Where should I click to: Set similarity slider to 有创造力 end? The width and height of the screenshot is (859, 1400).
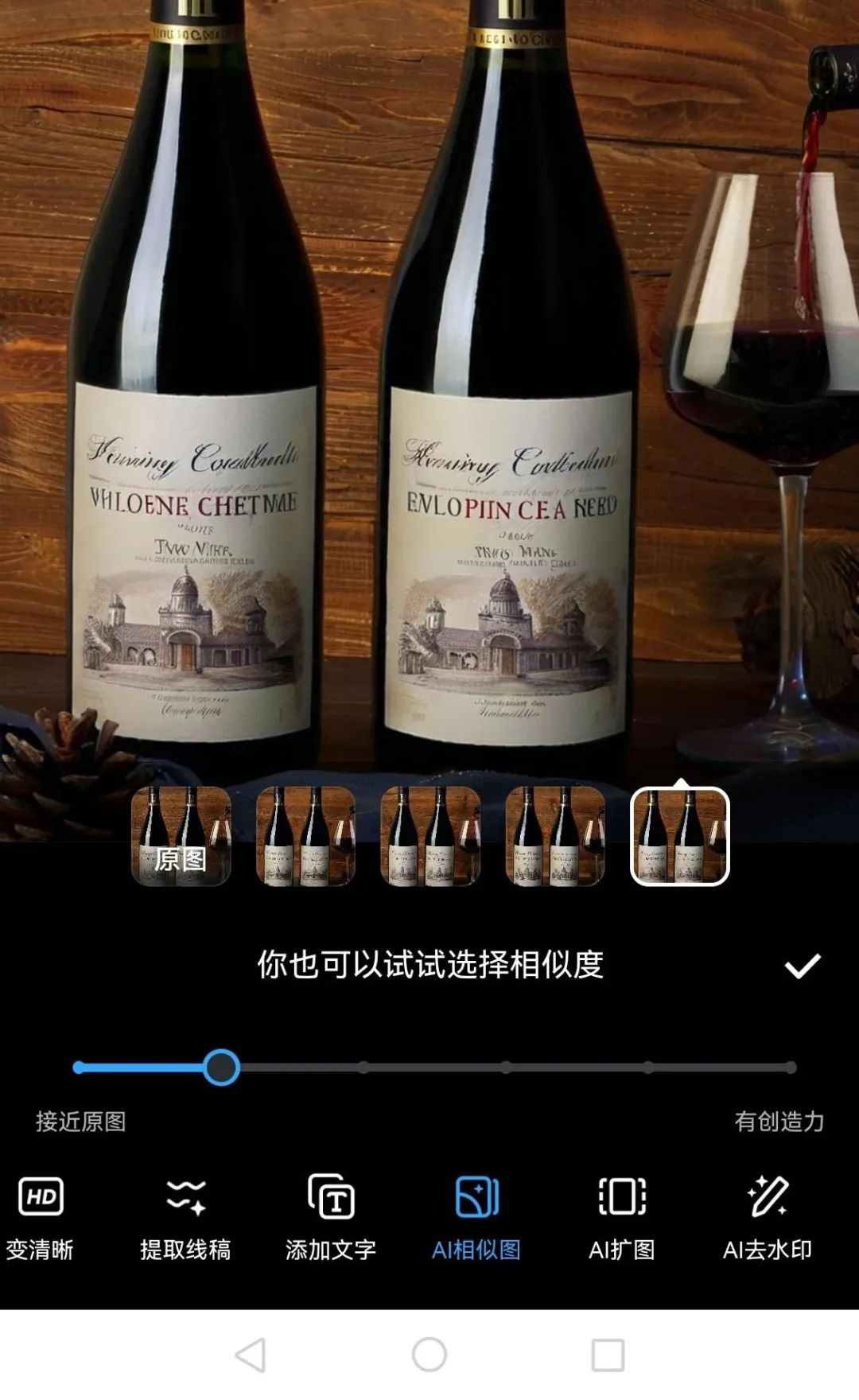coord(791,1067)
